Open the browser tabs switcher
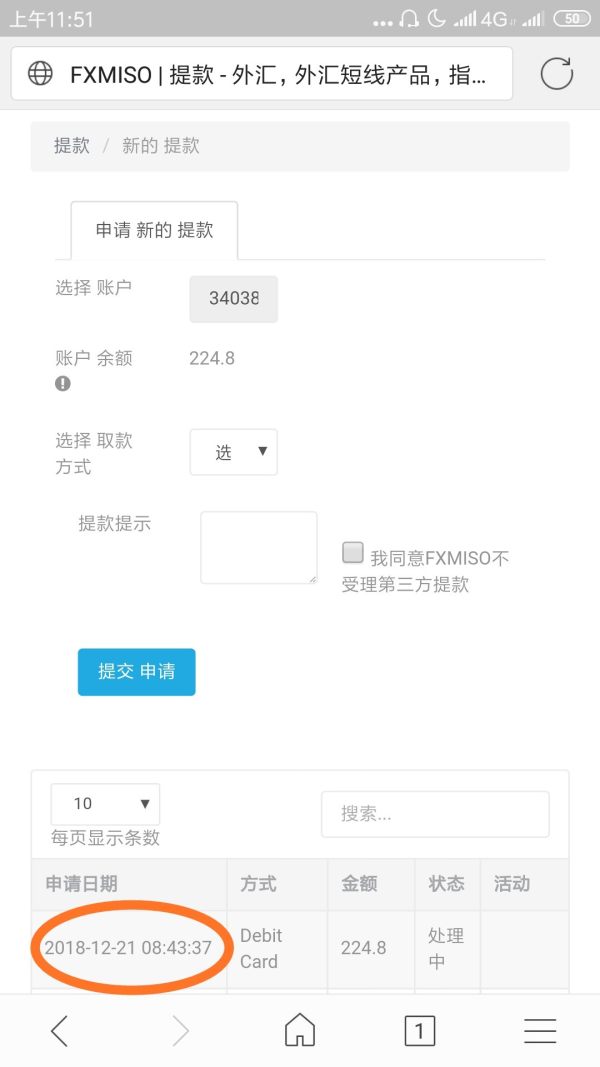 click(419, 1030)
